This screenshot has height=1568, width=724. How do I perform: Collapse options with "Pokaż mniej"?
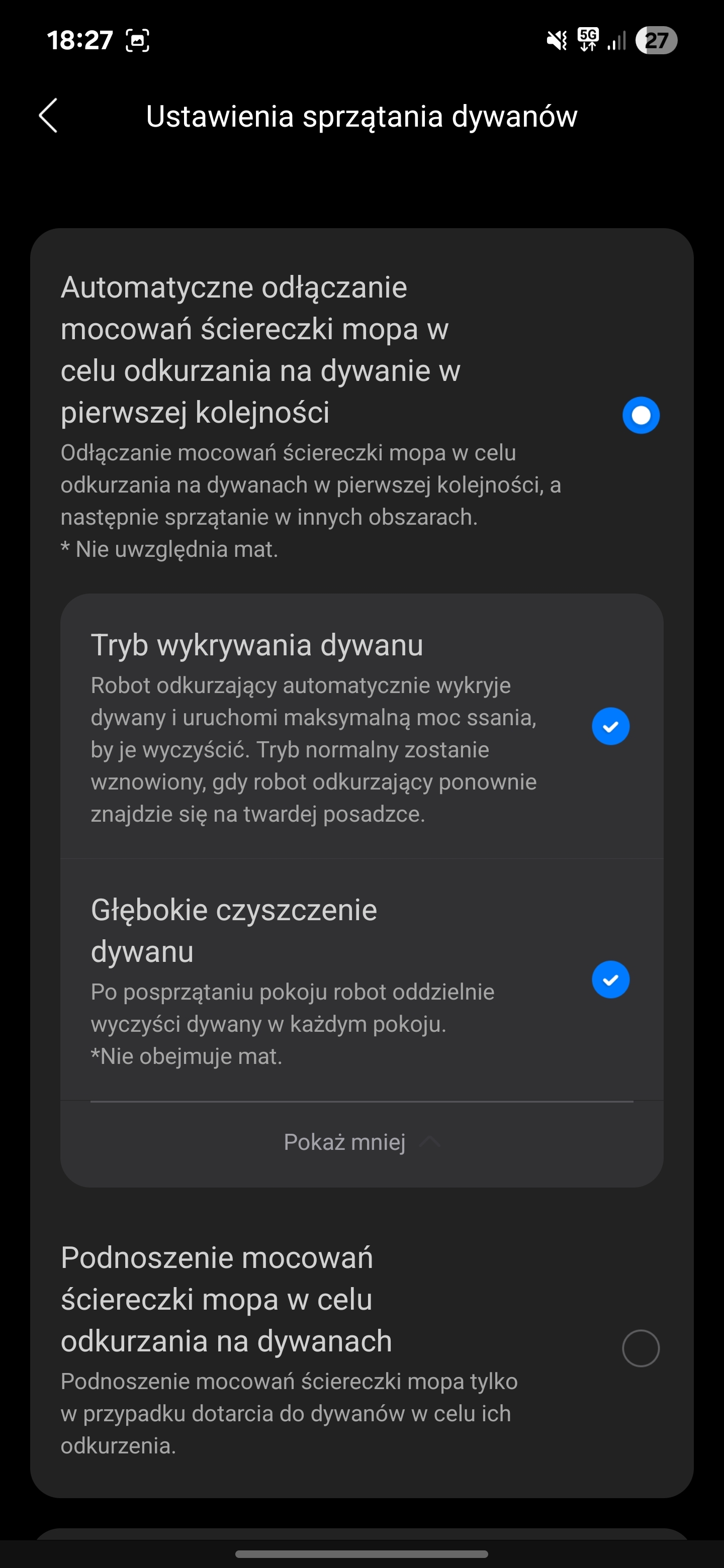(x=361, y=1142)
